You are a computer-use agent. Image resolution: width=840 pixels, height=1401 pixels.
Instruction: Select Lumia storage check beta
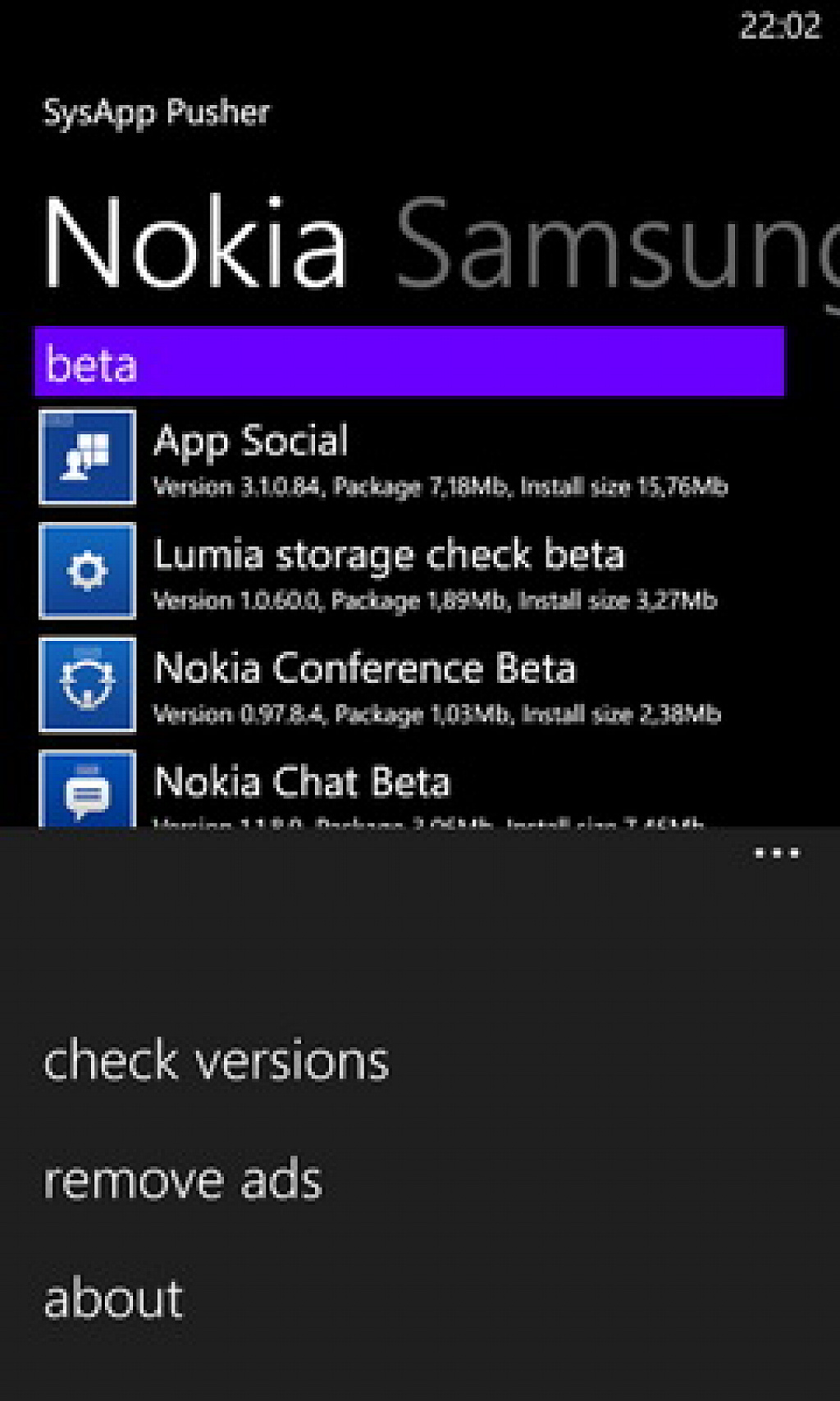point(409,570)
